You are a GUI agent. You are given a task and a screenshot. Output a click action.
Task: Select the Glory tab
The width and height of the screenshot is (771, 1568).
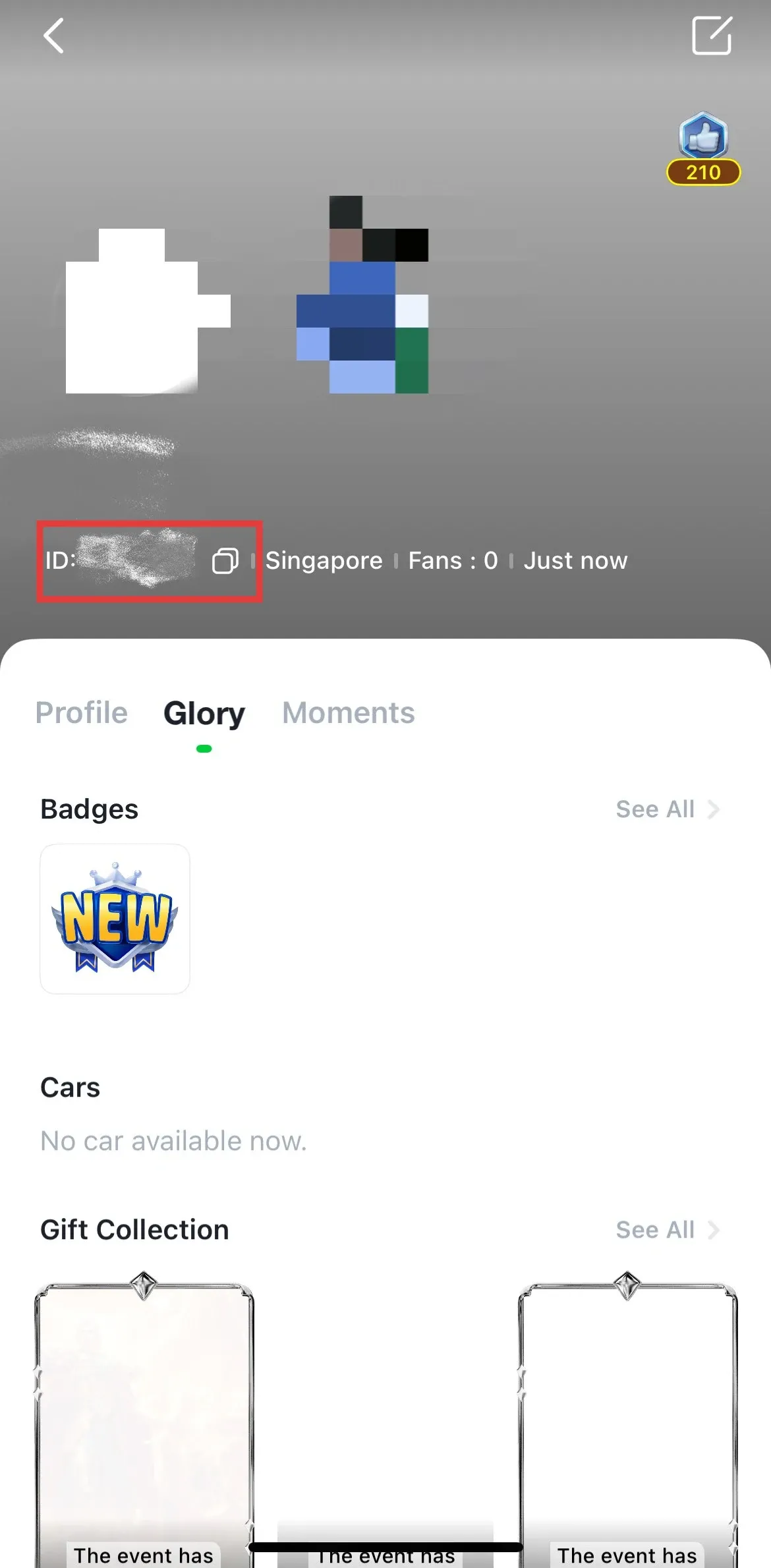click(x=204, y=713)
